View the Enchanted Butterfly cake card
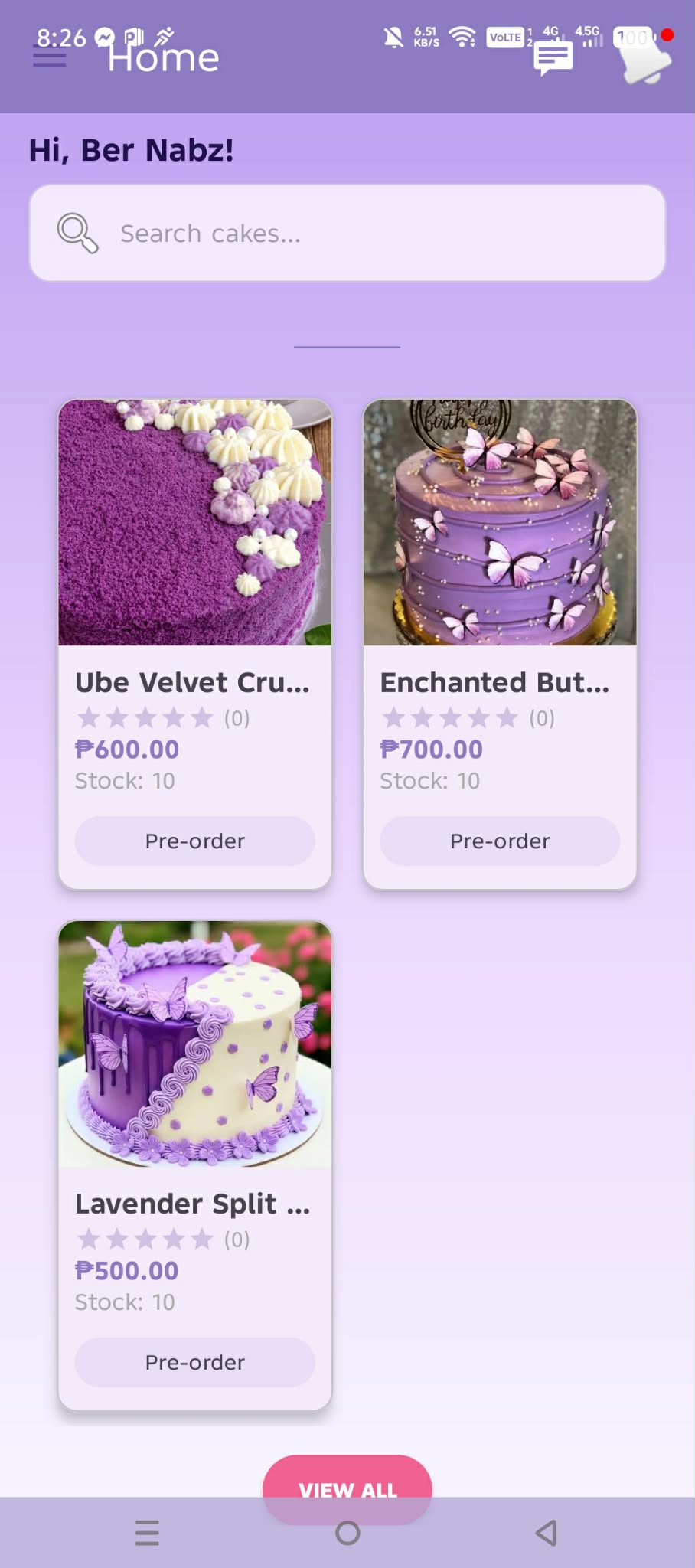The height and width of the screenshot is (1568, 695). pos(499,524)
